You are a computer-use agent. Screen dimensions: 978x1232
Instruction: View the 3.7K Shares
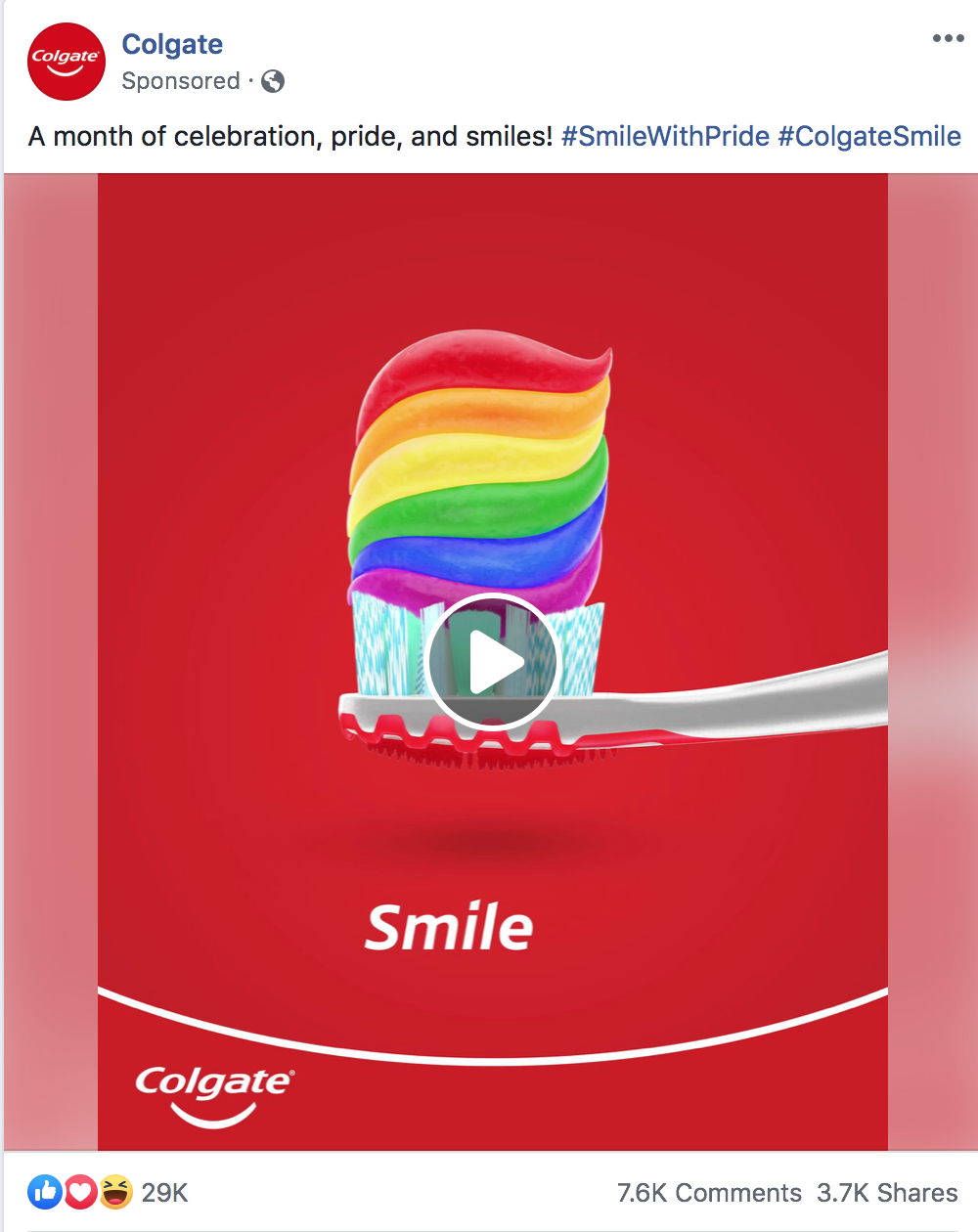887,1192
